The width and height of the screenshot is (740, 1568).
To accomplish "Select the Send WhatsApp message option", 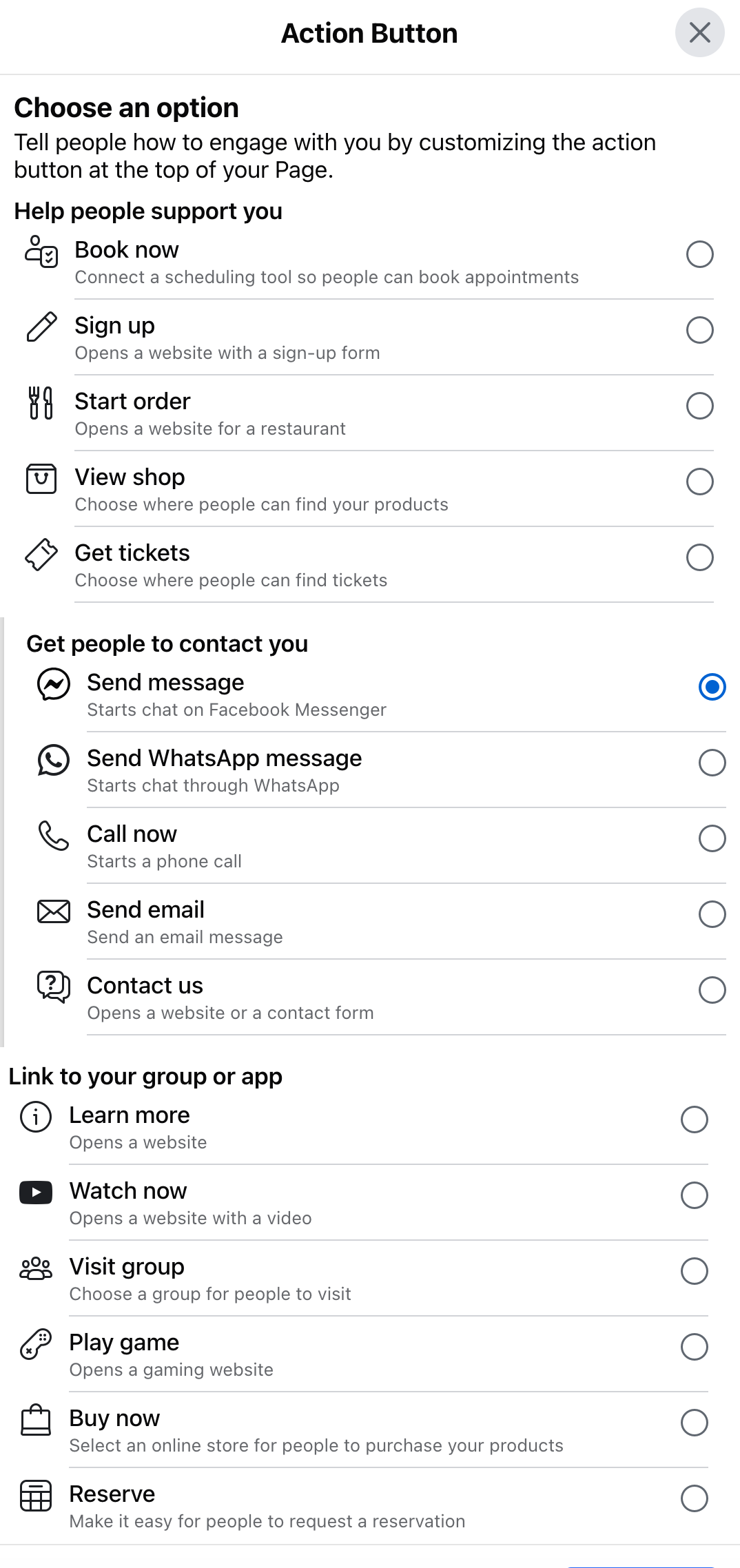I will (712, 762).
